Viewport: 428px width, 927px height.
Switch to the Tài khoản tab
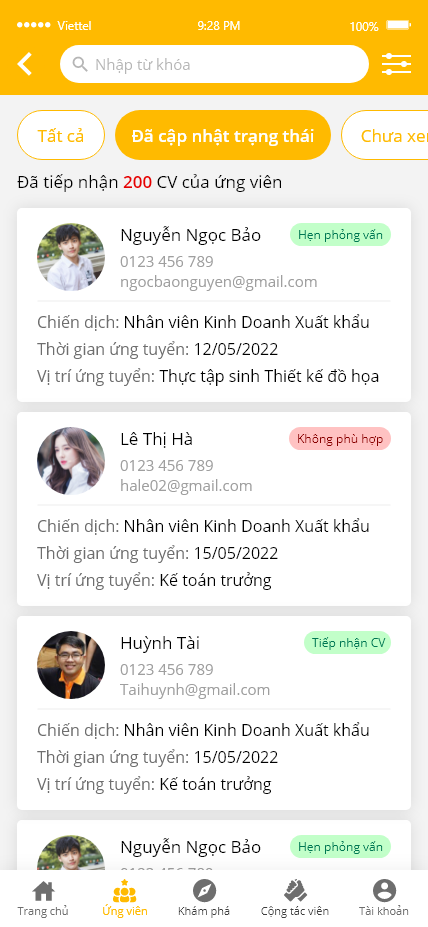pos(384,898)
